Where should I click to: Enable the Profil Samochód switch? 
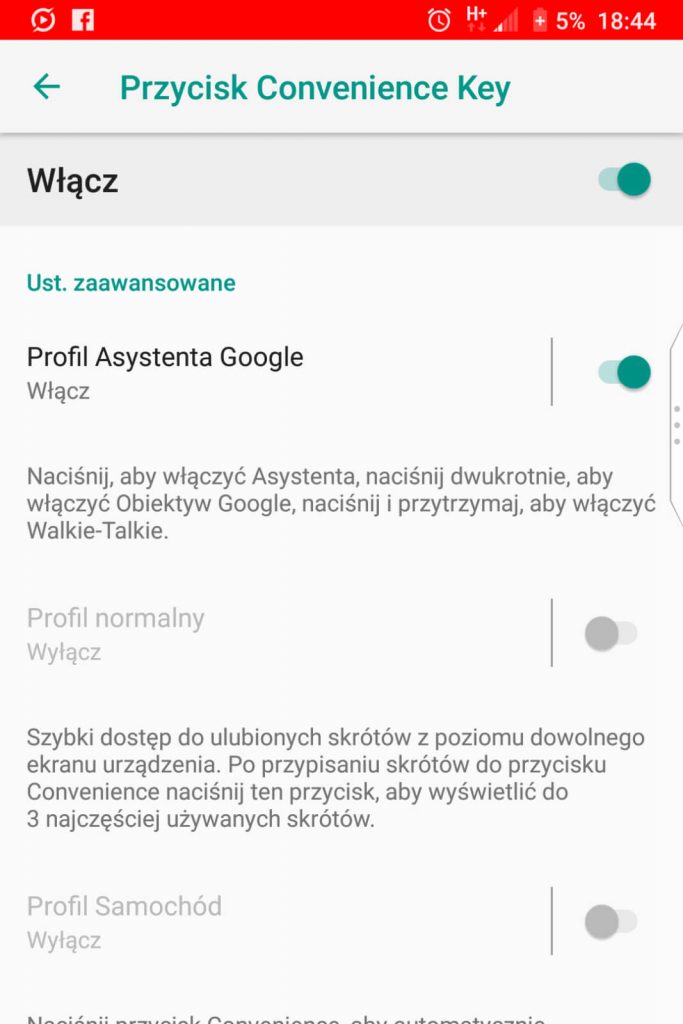(x=610, y=921)
